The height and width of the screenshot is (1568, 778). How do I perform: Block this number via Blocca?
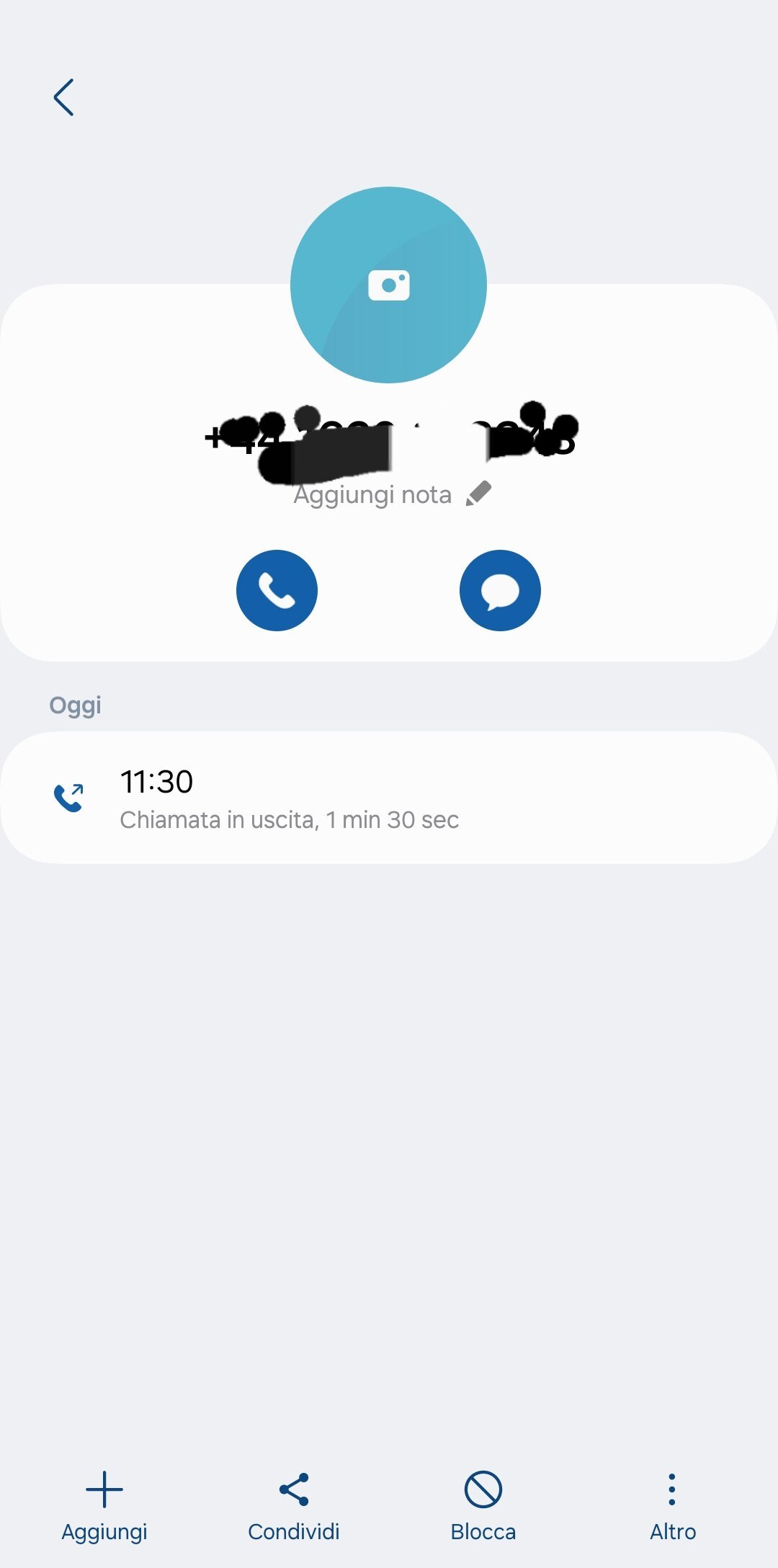tap(483, 1506)
